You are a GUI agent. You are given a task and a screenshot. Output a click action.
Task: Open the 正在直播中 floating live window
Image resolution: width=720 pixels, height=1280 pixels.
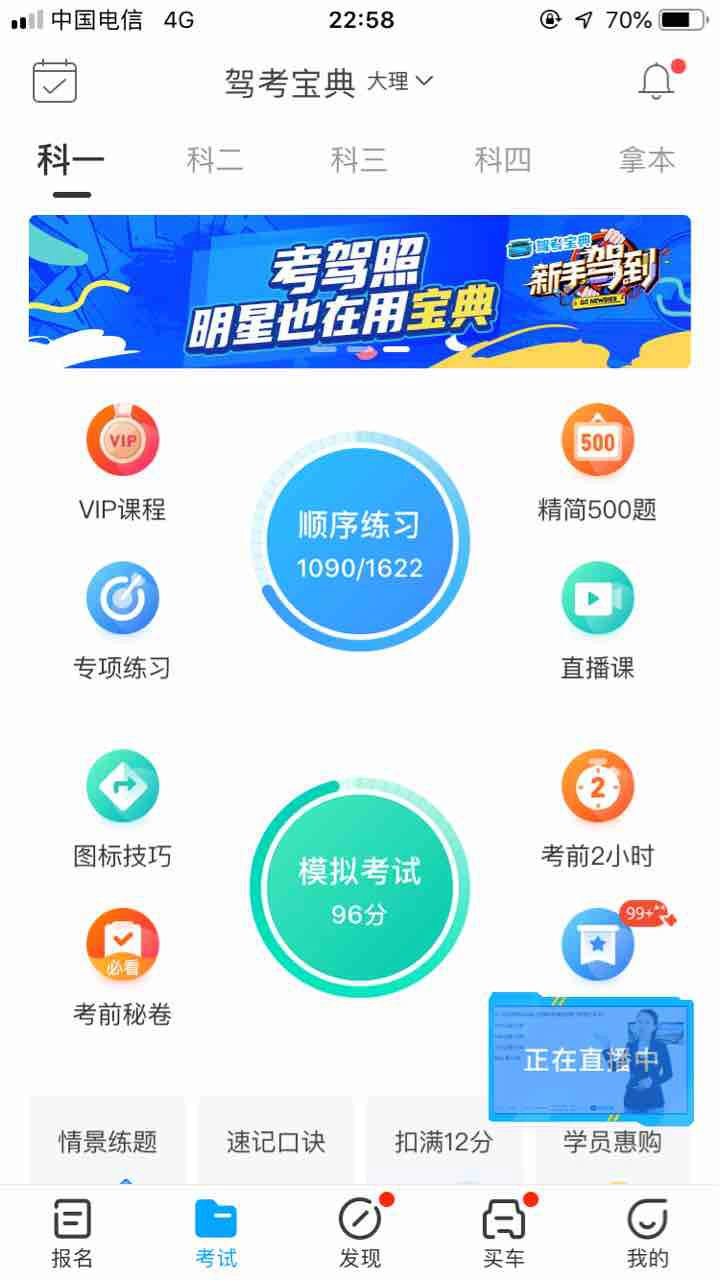(x=590, y=1058)
